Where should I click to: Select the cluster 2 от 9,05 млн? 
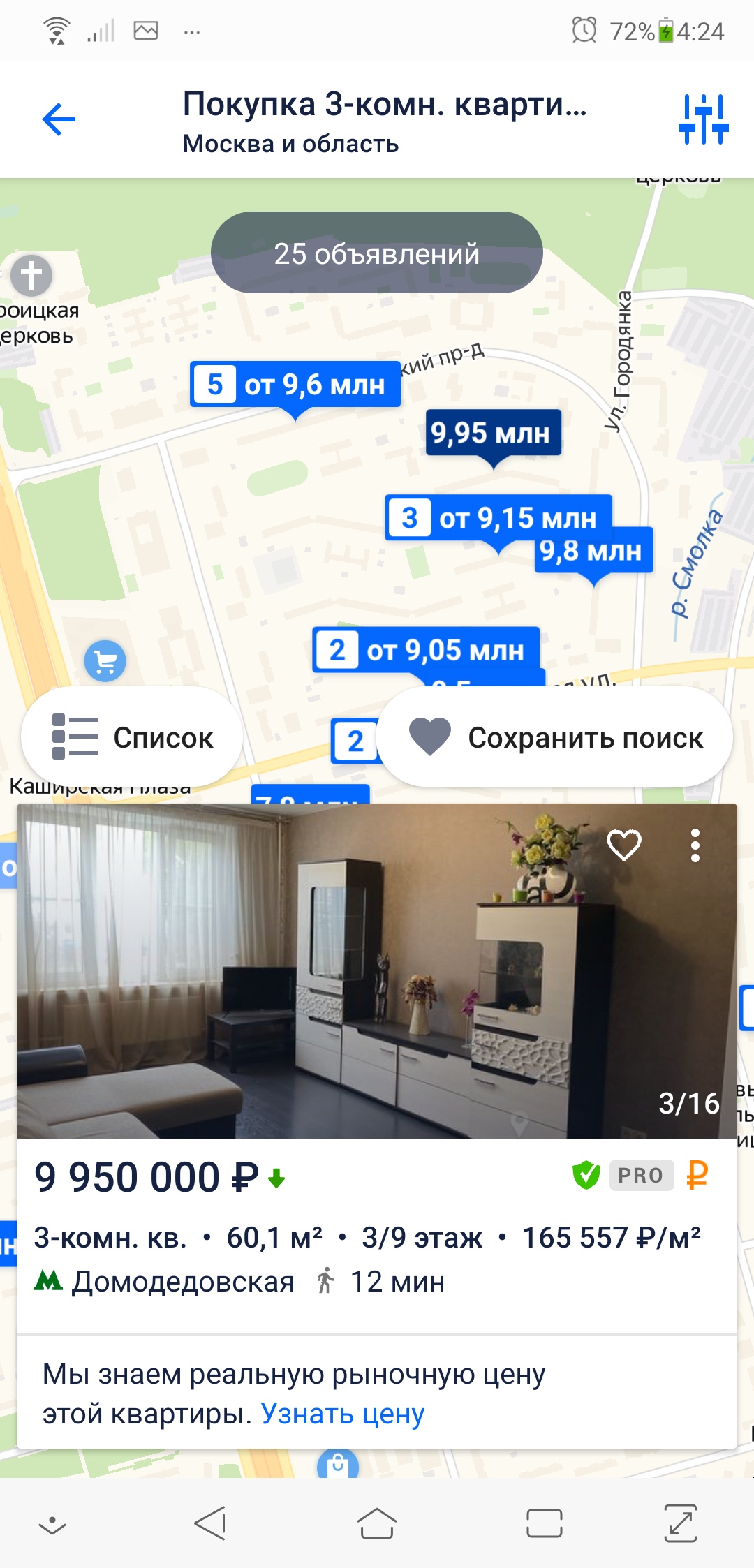pyautogui.click(x=426, y=649)
